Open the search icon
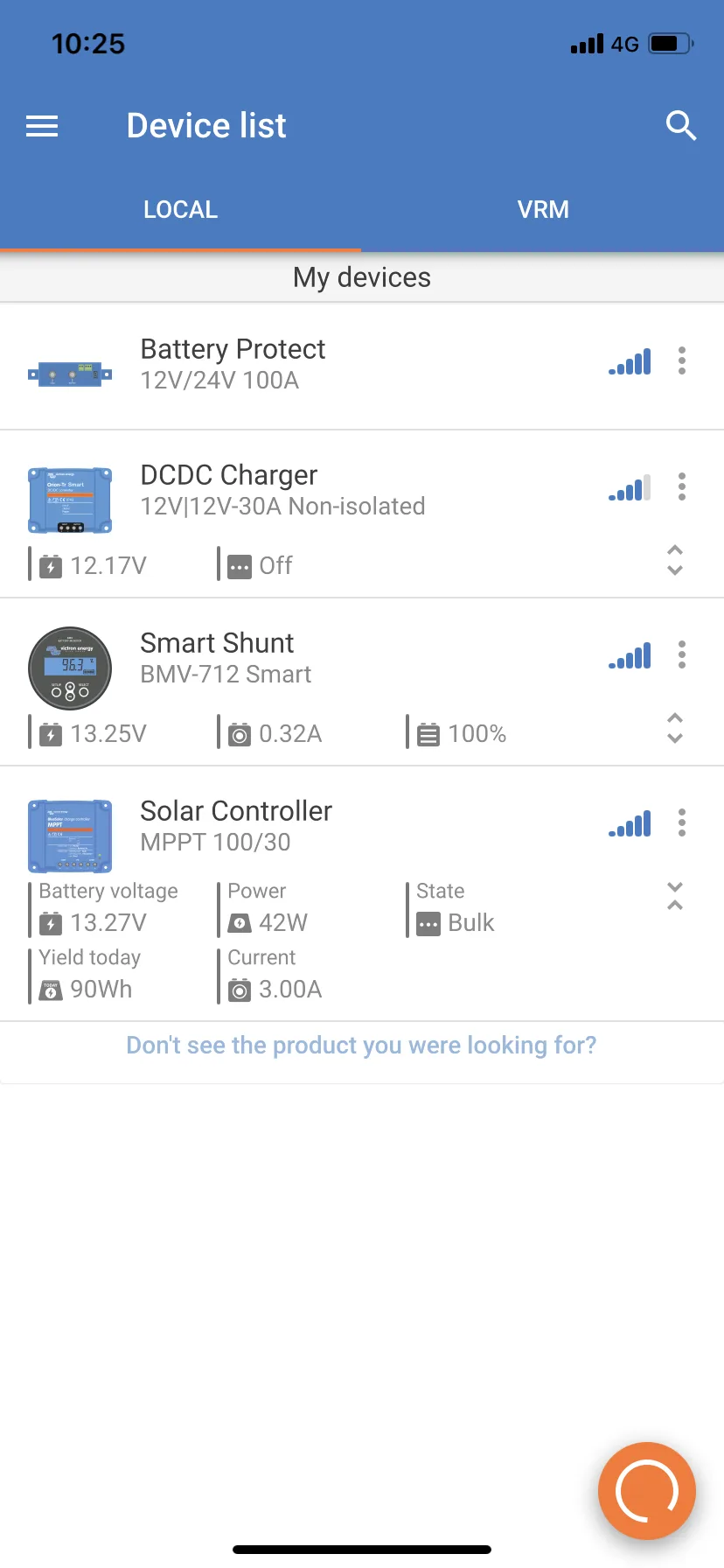The height and width of the screenshot is (1568, 724). pos(681,126)
